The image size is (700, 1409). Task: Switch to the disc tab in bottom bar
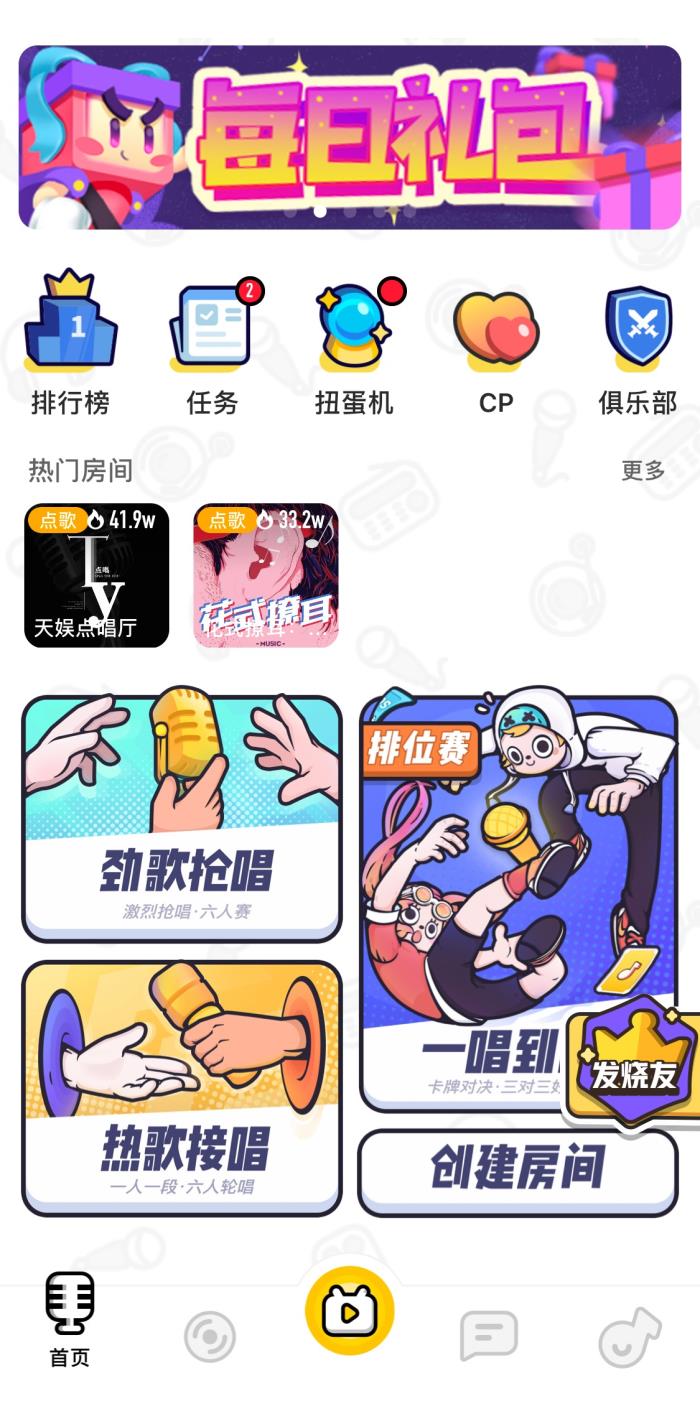210,1336
